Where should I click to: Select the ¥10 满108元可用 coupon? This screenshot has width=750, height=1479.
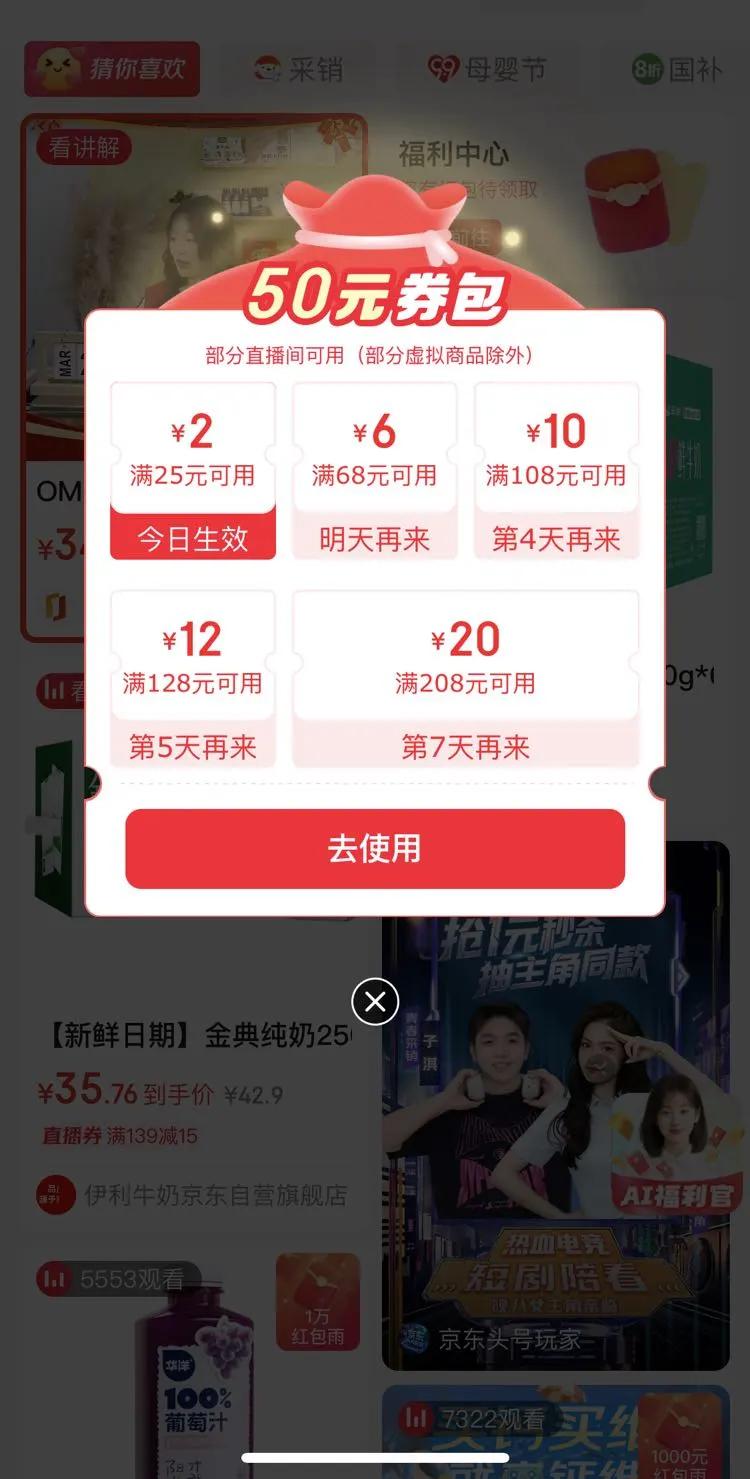coord(556,471)
